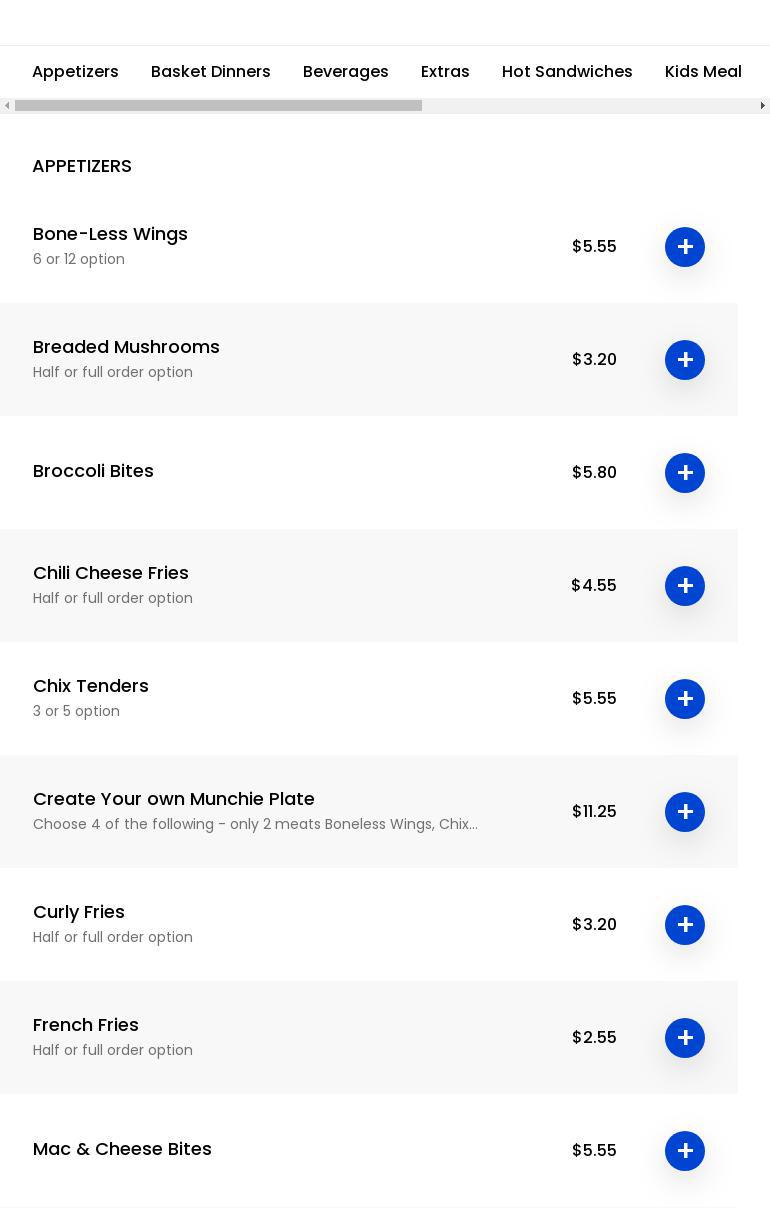The width and height of the screenshot is (770, 1208).
Task: Select the Appetizers tab
Action: click(x=75, y=72)
